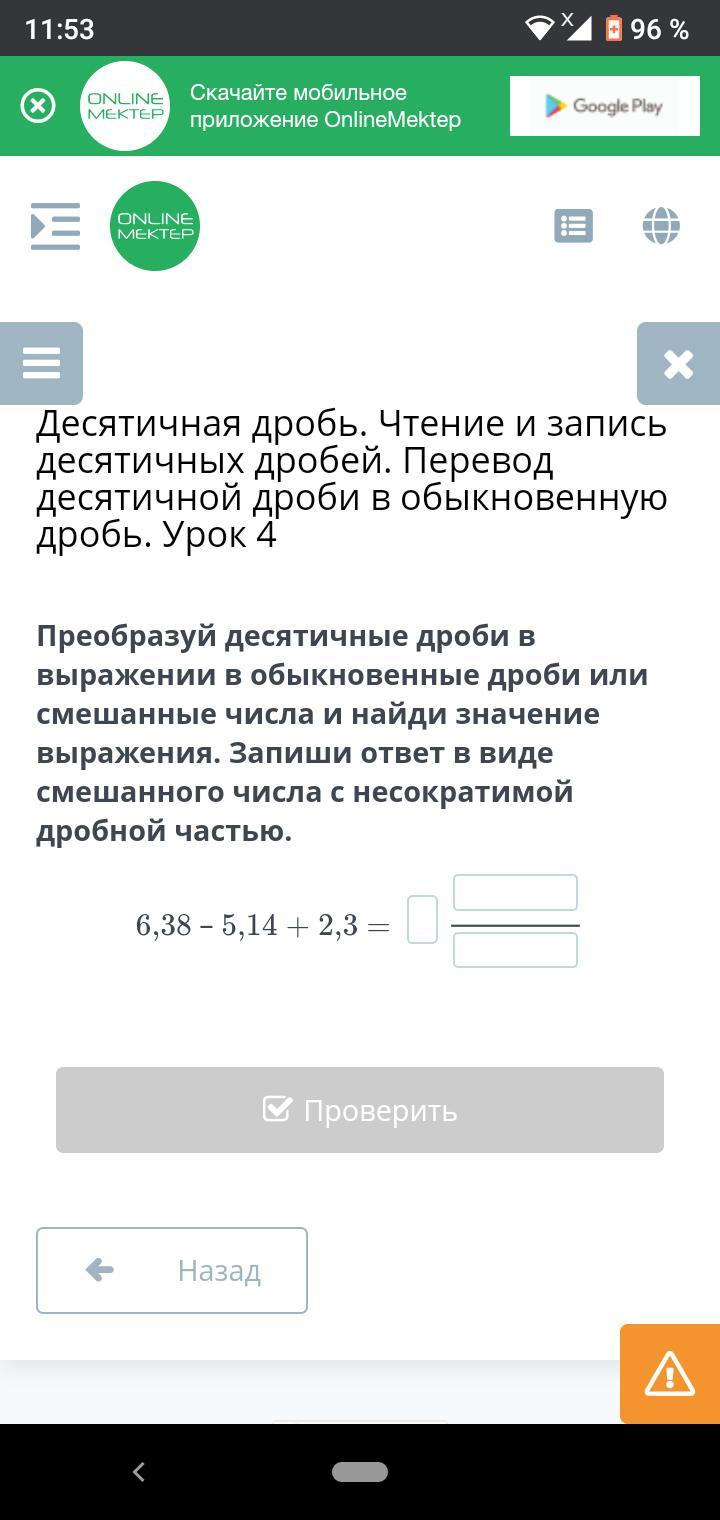
Task: Open the language globe icon
Action: [661, 226]
